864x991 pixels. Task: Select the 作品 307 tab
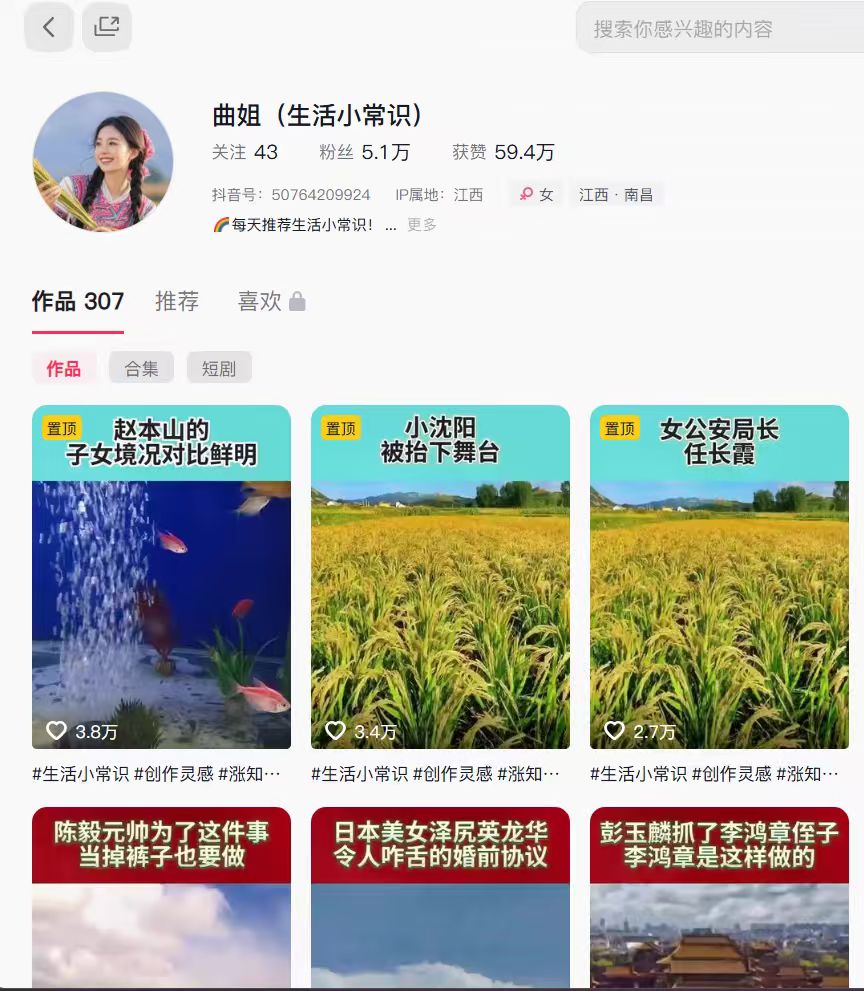pos(78,301)
